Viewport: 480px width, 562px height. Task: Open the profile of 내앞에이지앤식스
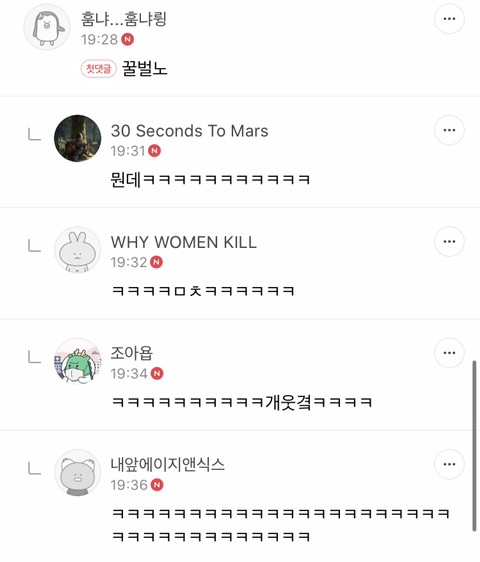point(77,473)
